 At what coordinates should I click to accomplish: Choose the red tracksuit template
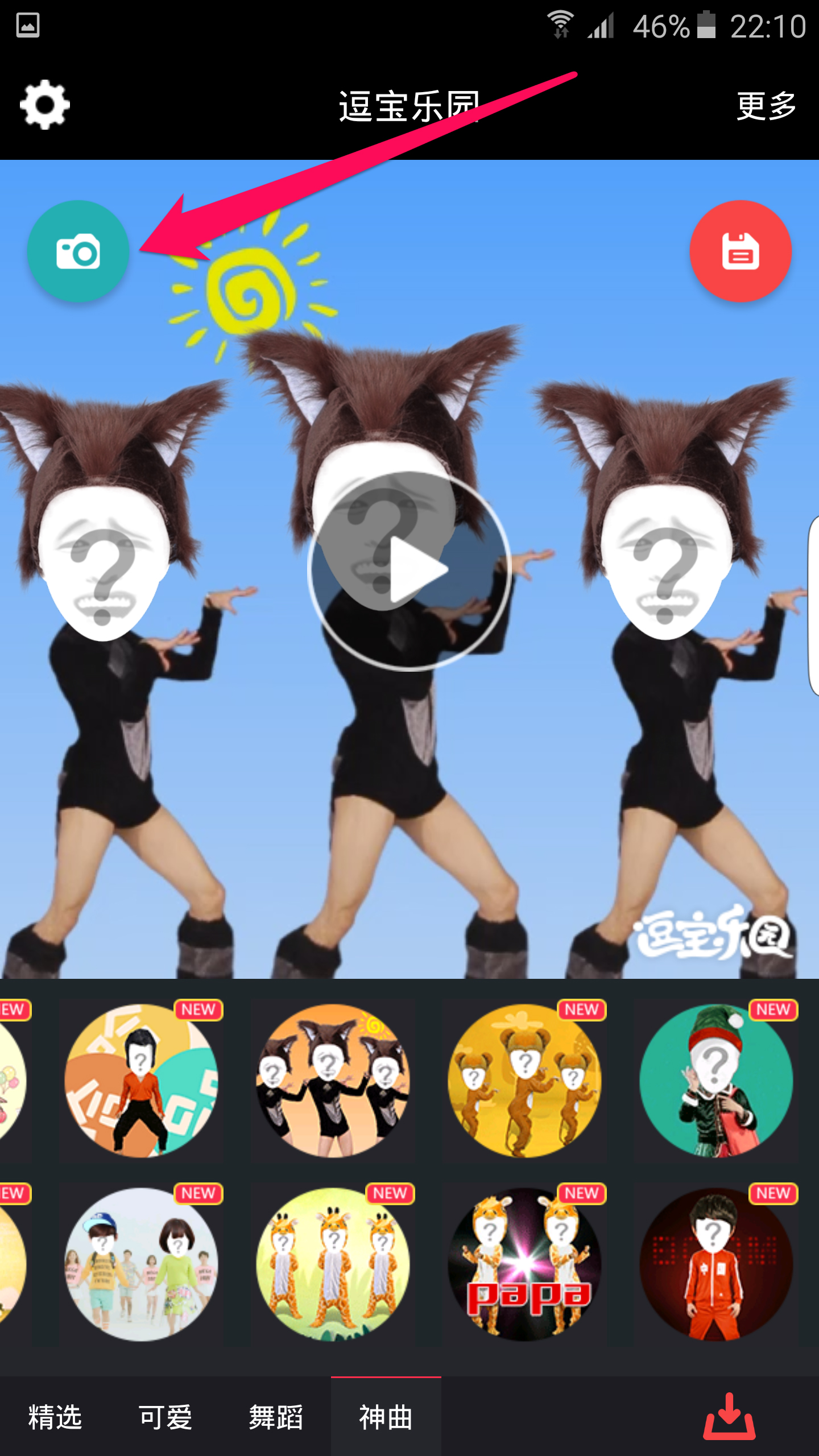coord(716,1264)
